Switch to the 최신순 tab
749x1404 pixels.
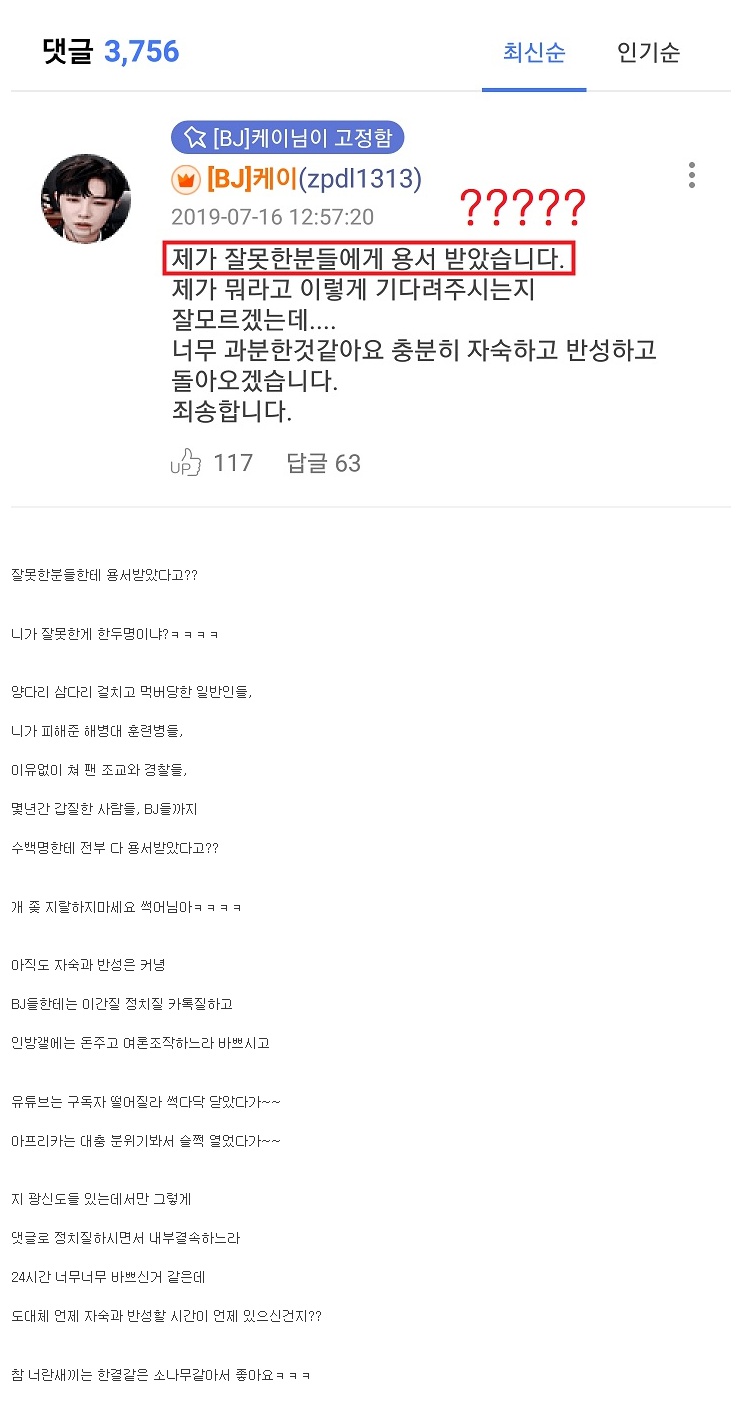coord(534,52)
